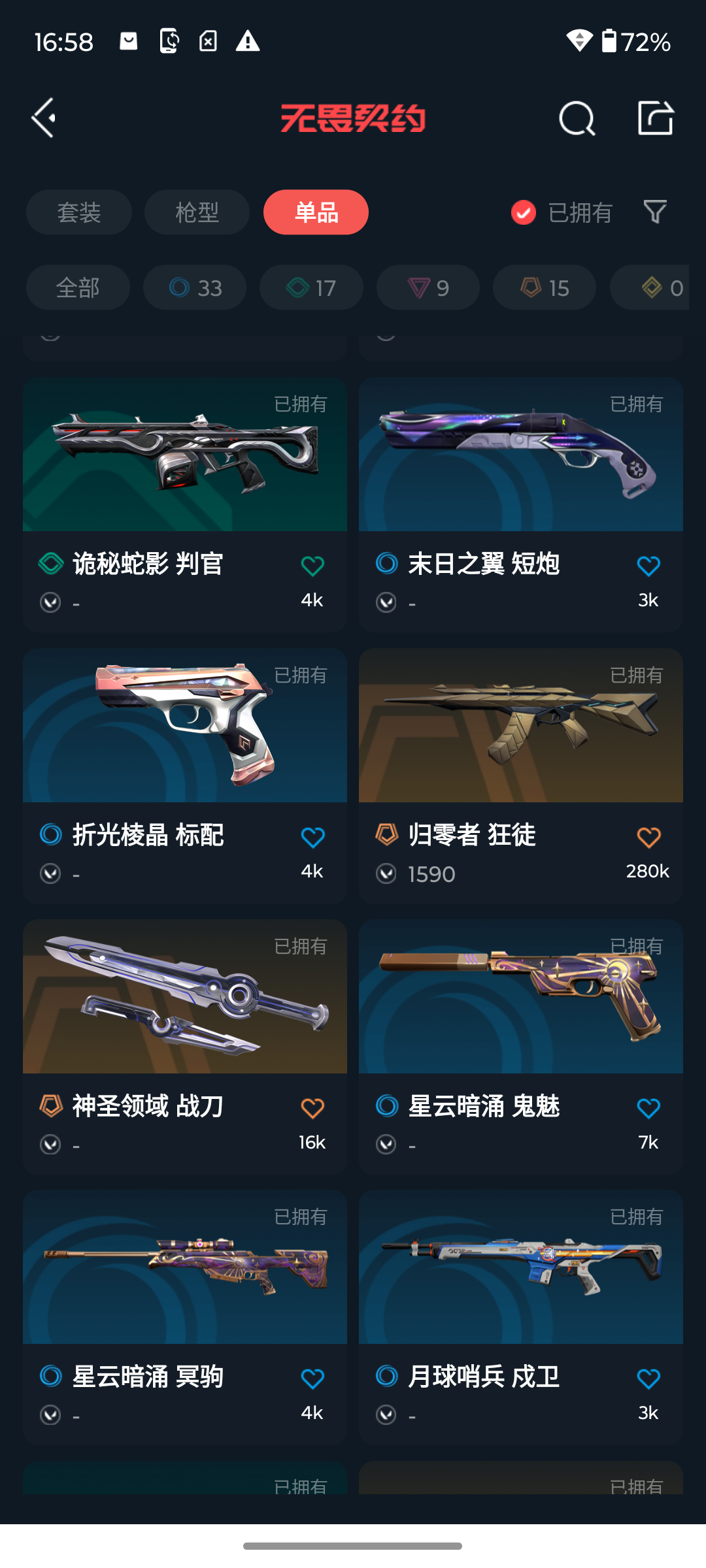706x1568 pixels.
Task: Favorite the 归零者 狂徒 skin
Action: [x=648, y=837]
